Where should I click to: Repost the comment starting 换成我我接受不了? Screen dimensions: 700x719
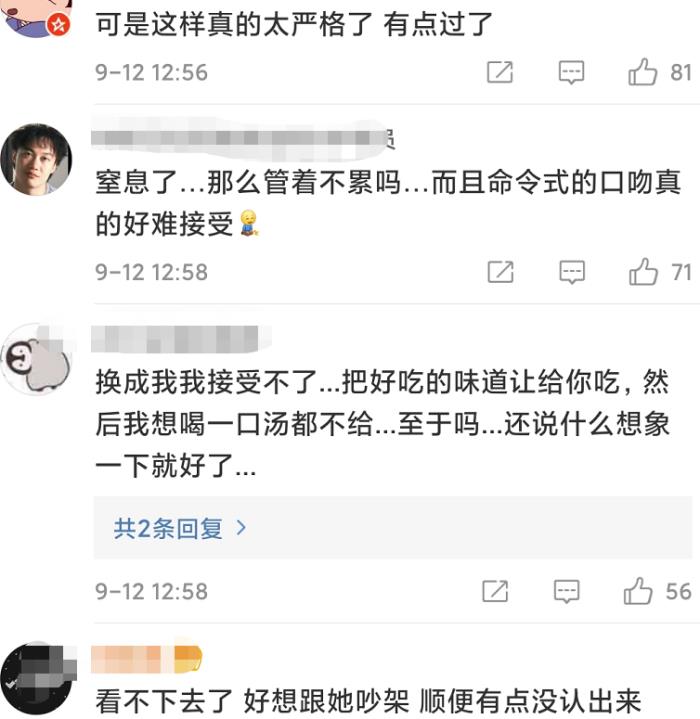495,591
